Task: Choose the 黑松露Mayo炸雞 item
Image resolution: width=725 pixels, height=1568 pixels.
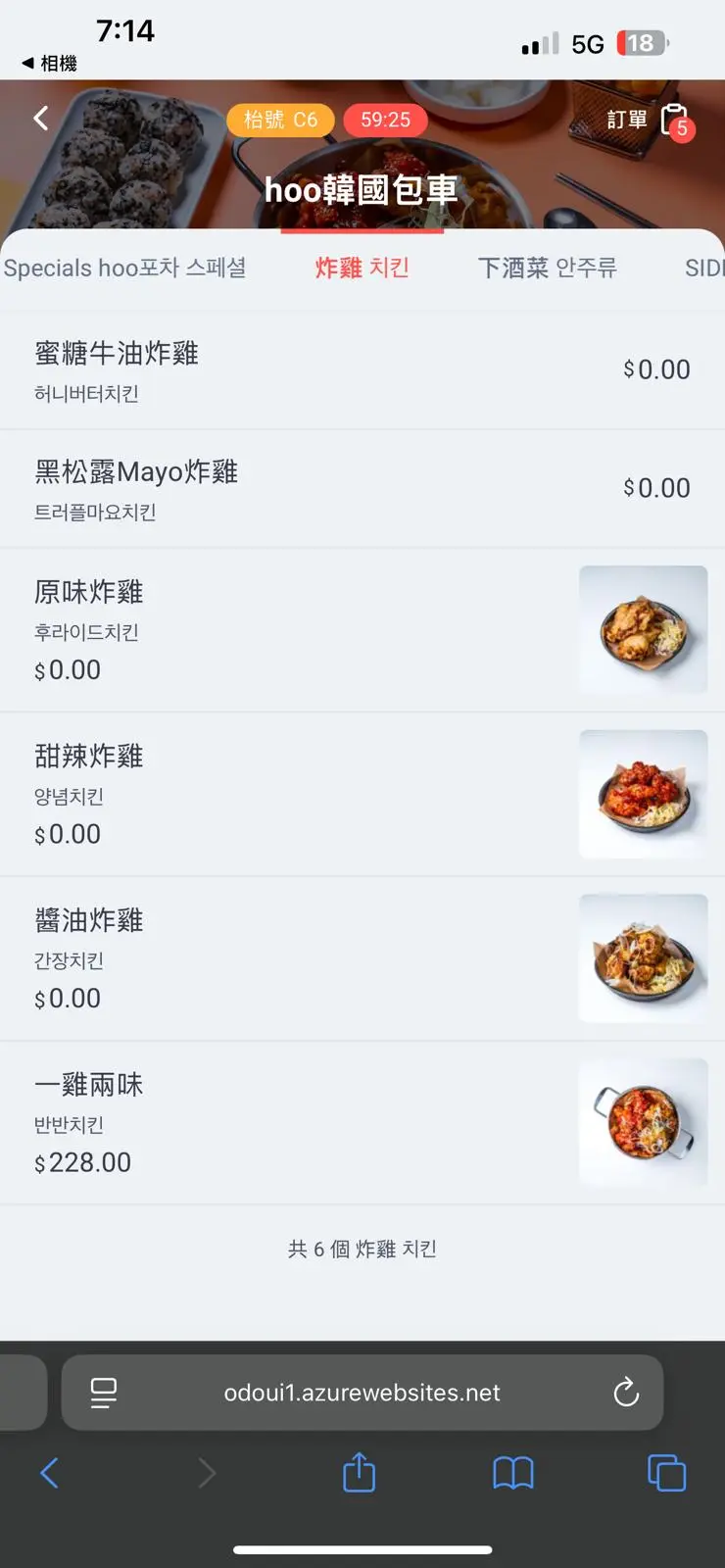Action: coord(362,489)
